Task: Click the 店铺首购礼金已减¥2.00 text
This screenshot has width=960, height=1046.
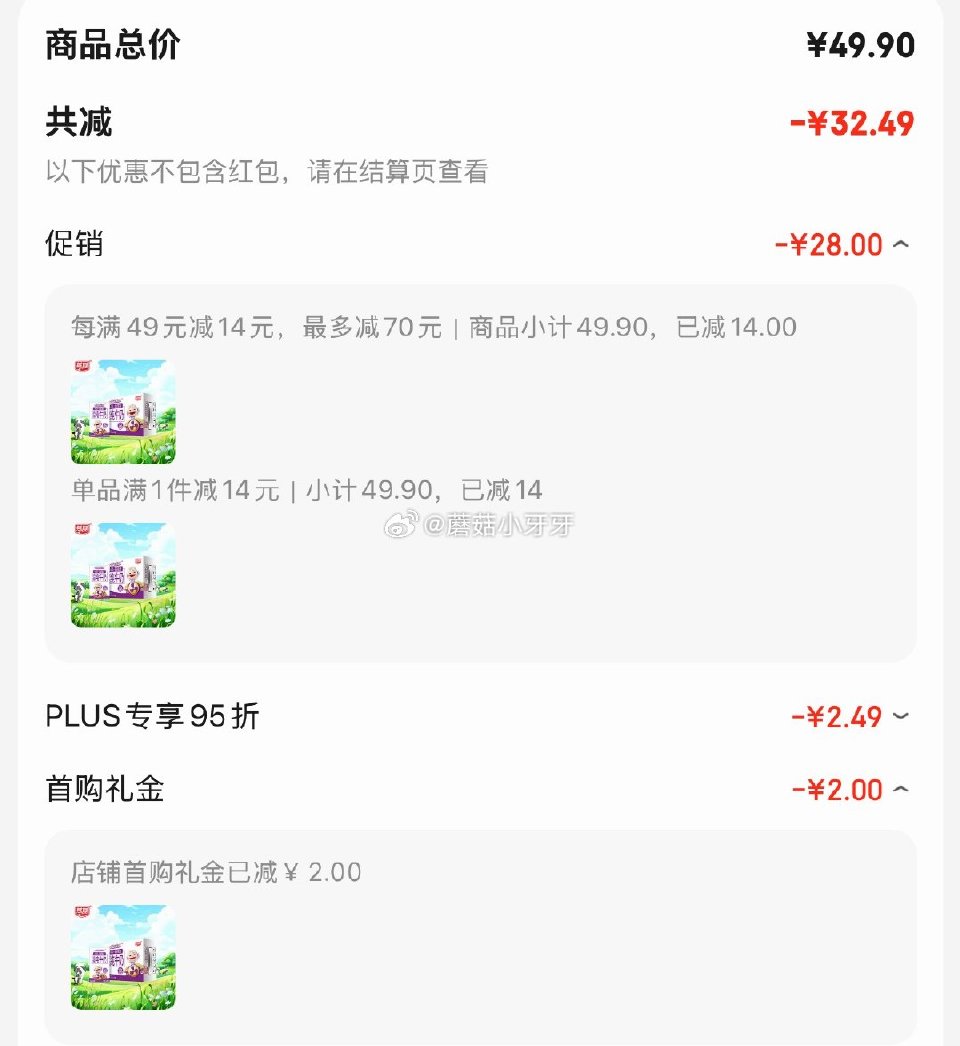Action: point(215,872)
